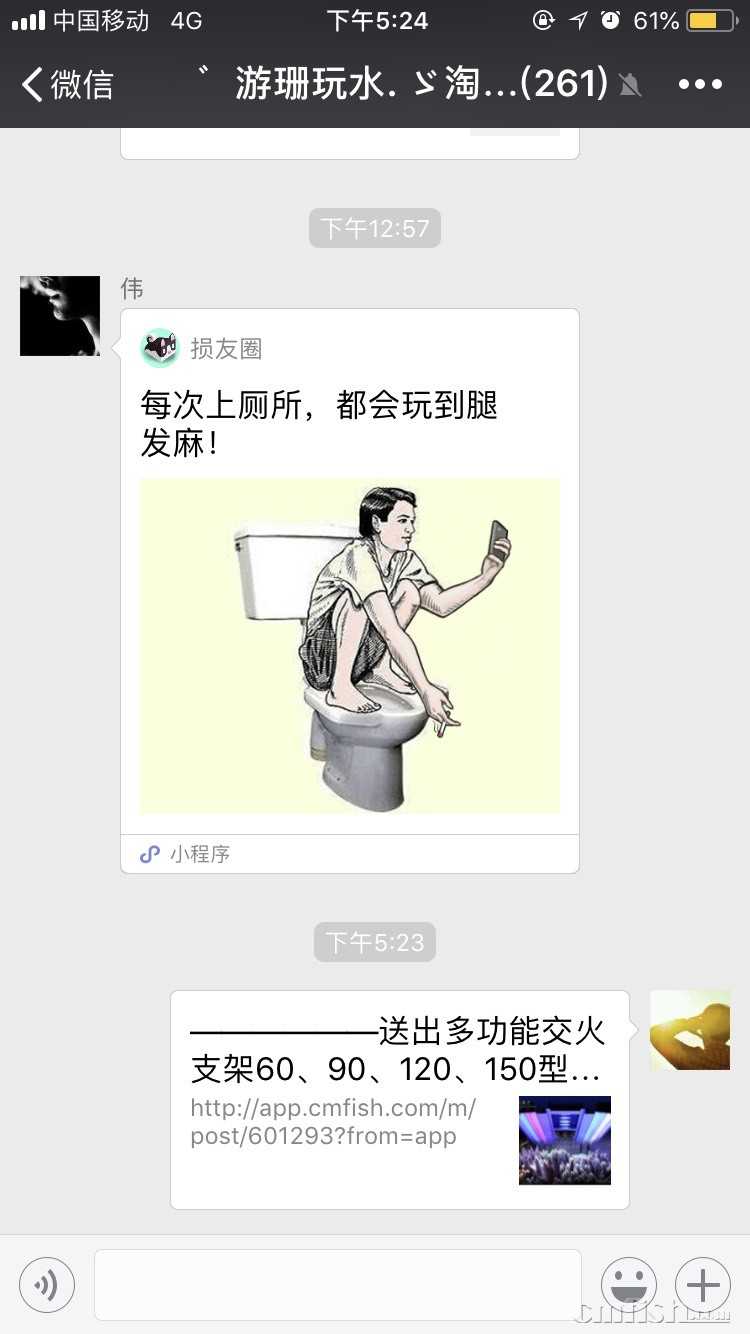This screenshot has width=750, height=1334.
Task: Open 伟's profile by tapping his avatar
Action: pyautogui.click(x=59, y=315)
